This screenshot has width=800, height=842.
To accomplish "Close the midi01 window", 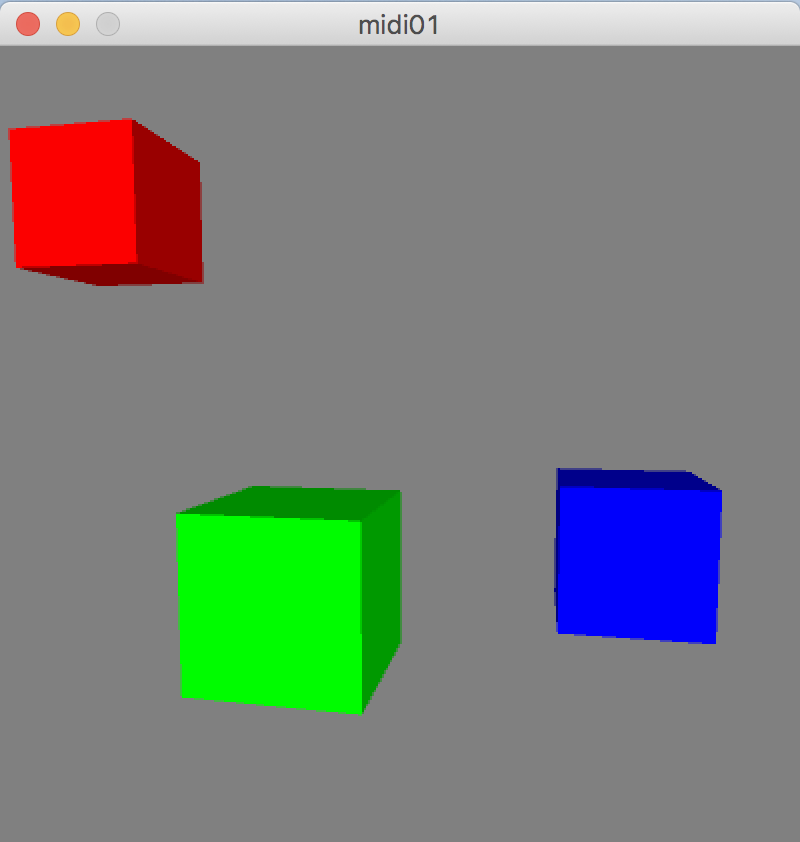I will pyautogui.click(x=28, y=24).
